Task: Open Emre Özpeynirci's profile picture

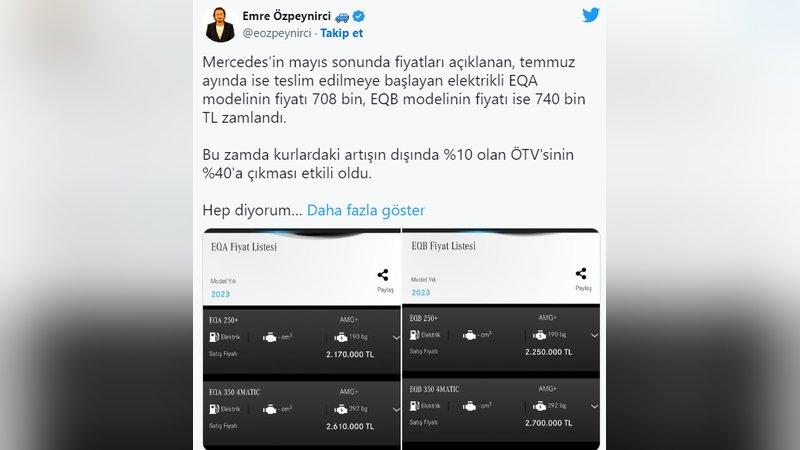Action: [219, 24]
